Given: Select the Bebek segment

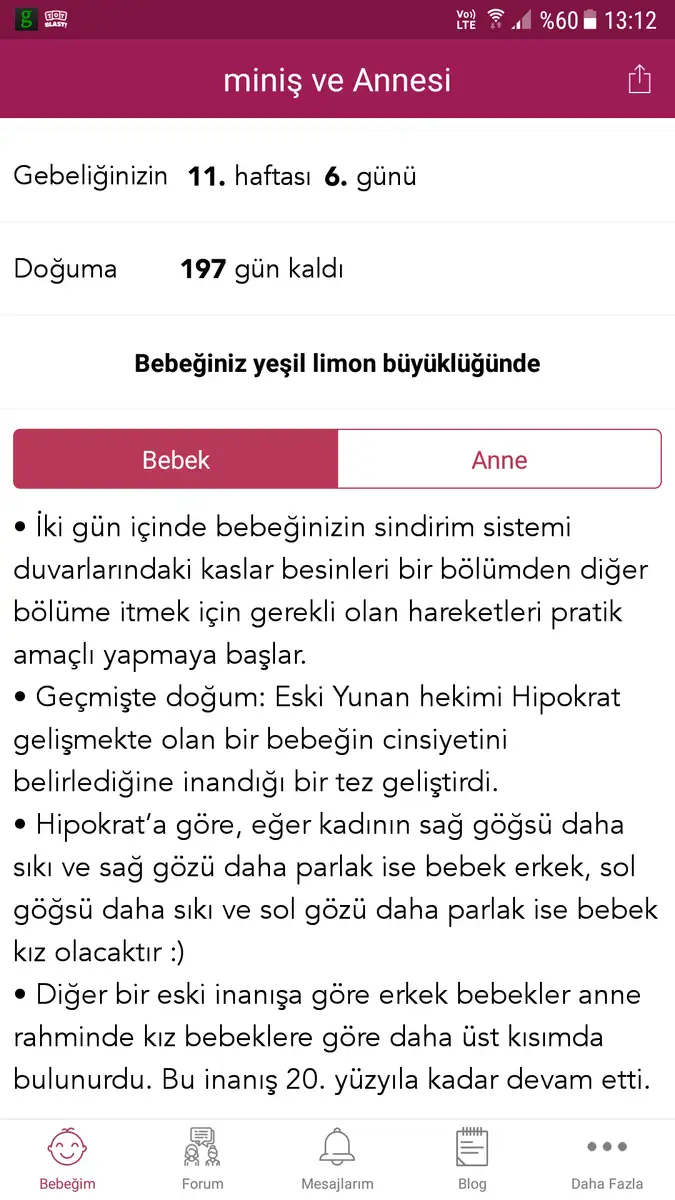Looking at the screenshot, I should [176, 459].
